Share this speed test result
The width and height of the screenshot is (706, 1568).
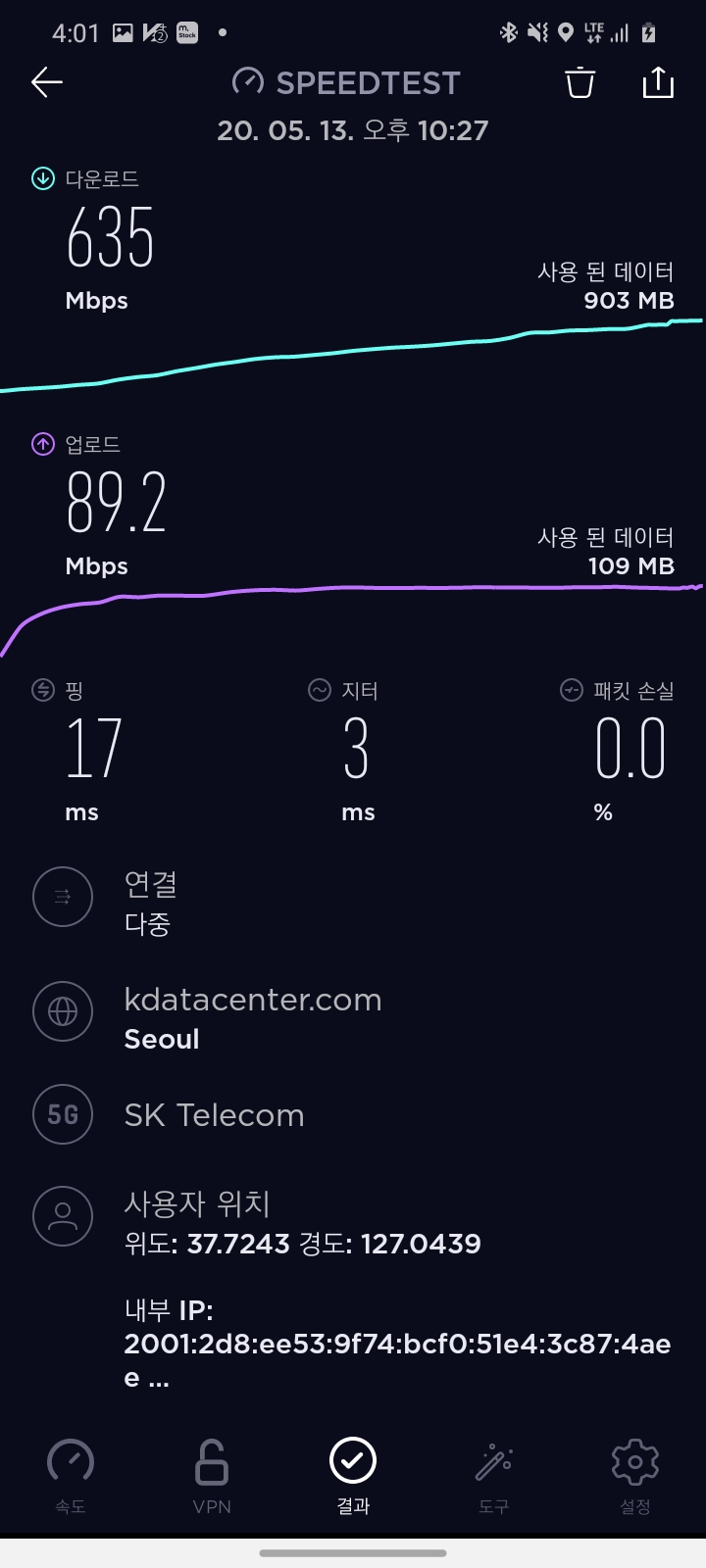[x=658, y=83]
